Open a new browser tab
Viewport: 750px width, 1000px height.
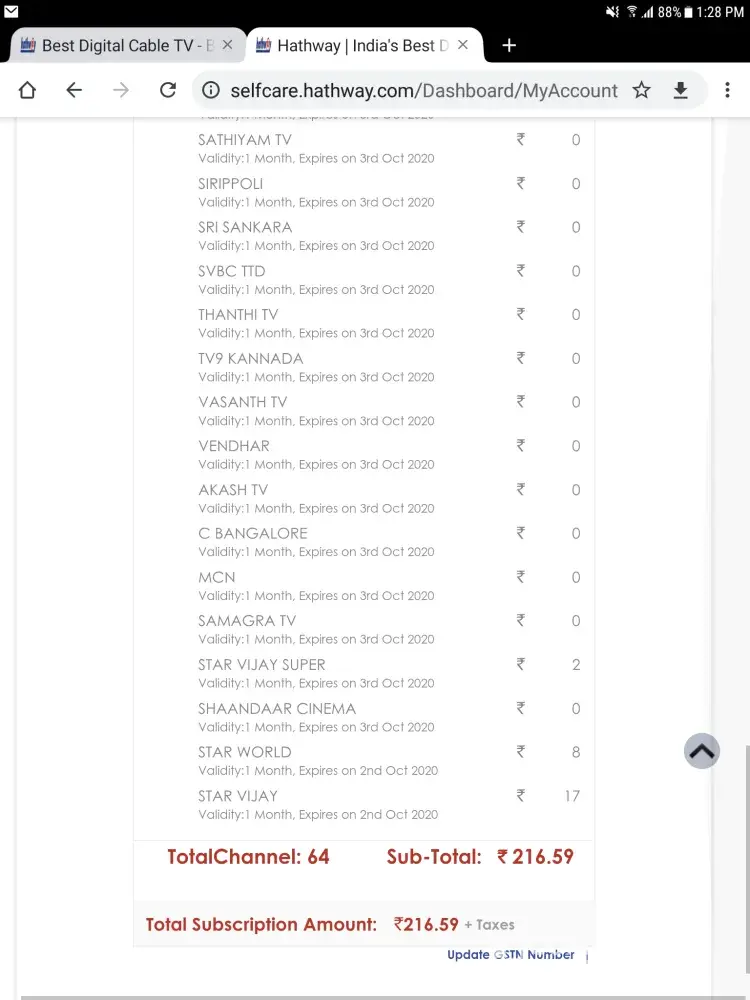[509, 45]
